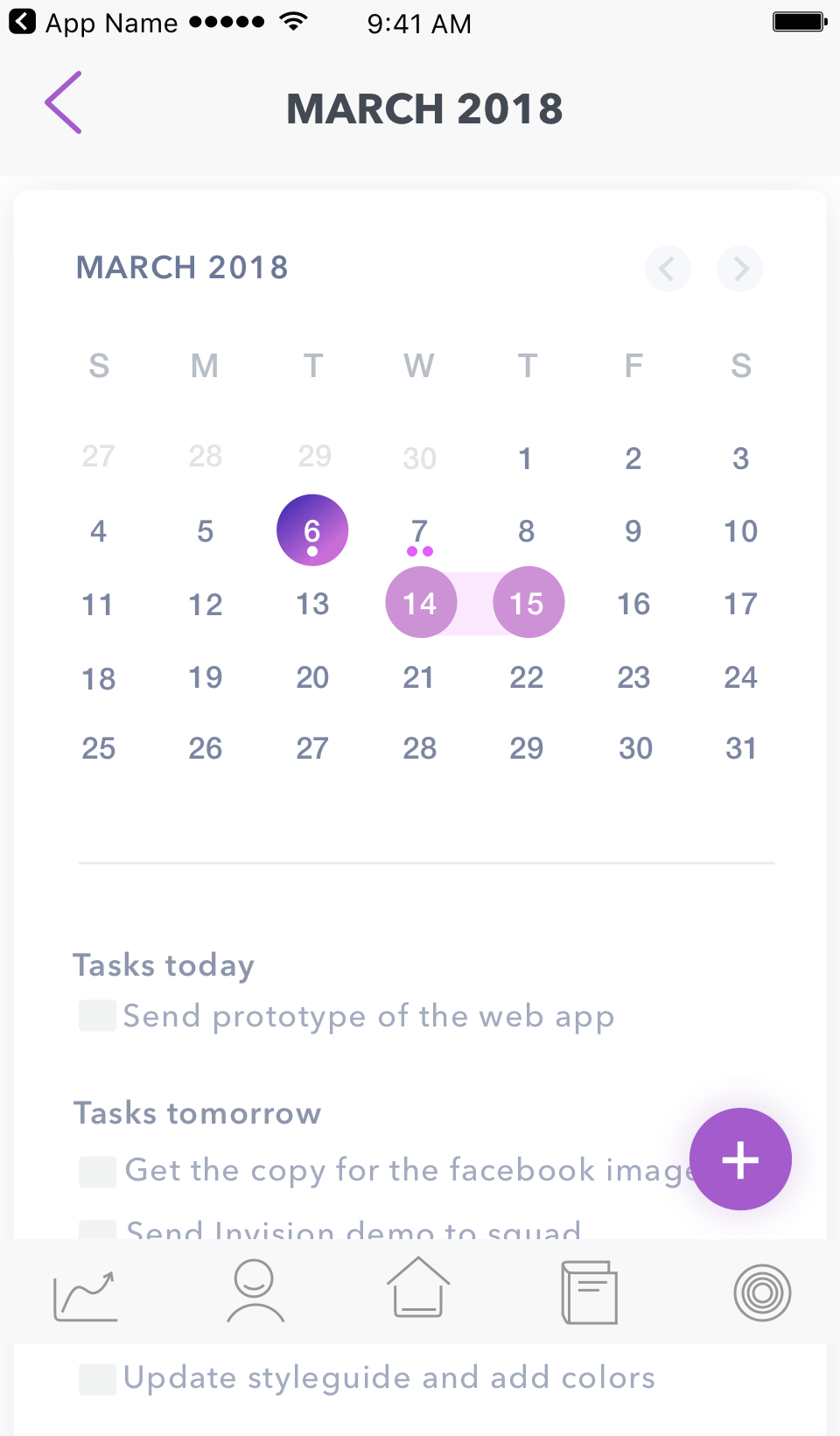The height and width of the screenshot is (1436, 840).
Task: Return to previous app via status bar arrow
Action: point(22,21)
